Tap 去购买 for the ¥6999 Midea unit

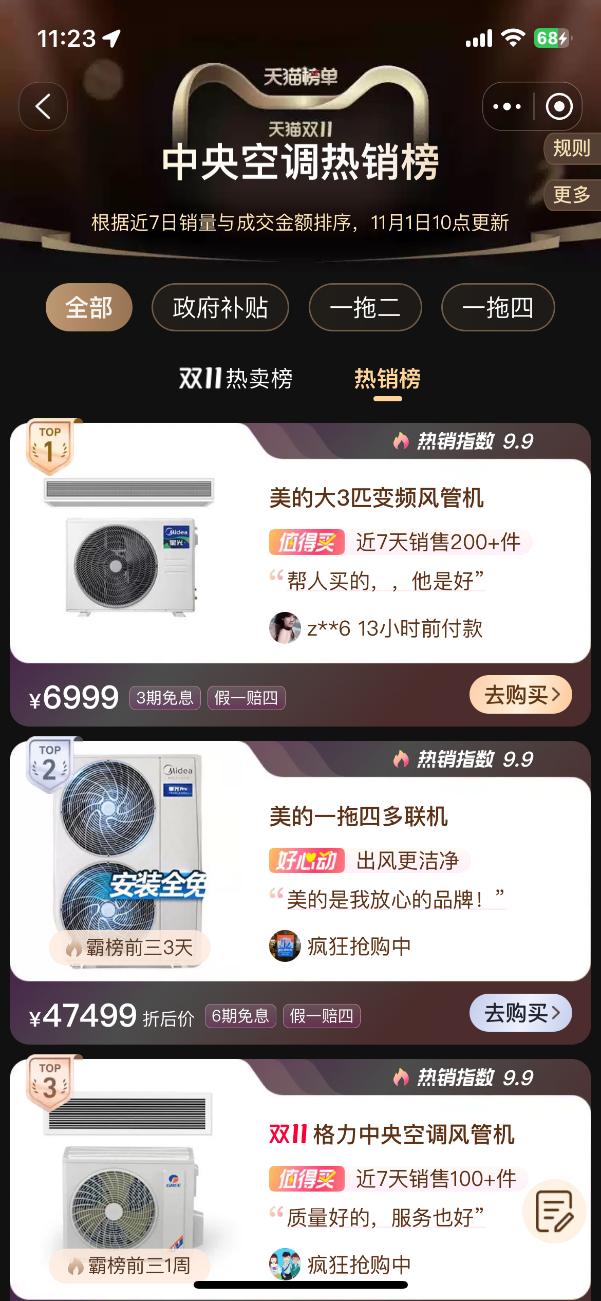520,695
